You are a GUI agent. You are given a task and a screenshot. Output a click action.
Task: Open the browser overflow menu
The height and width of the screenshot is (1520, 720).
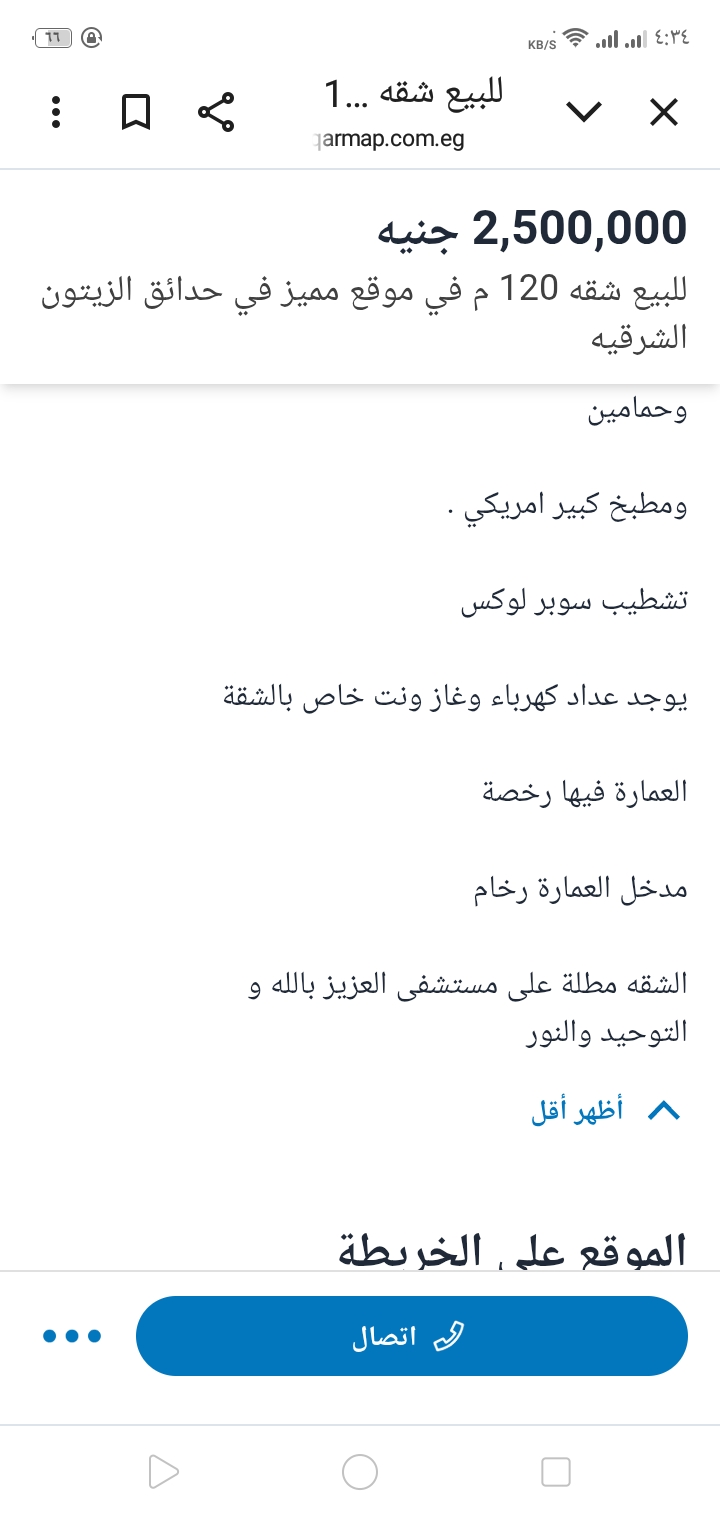click(56, 112)
